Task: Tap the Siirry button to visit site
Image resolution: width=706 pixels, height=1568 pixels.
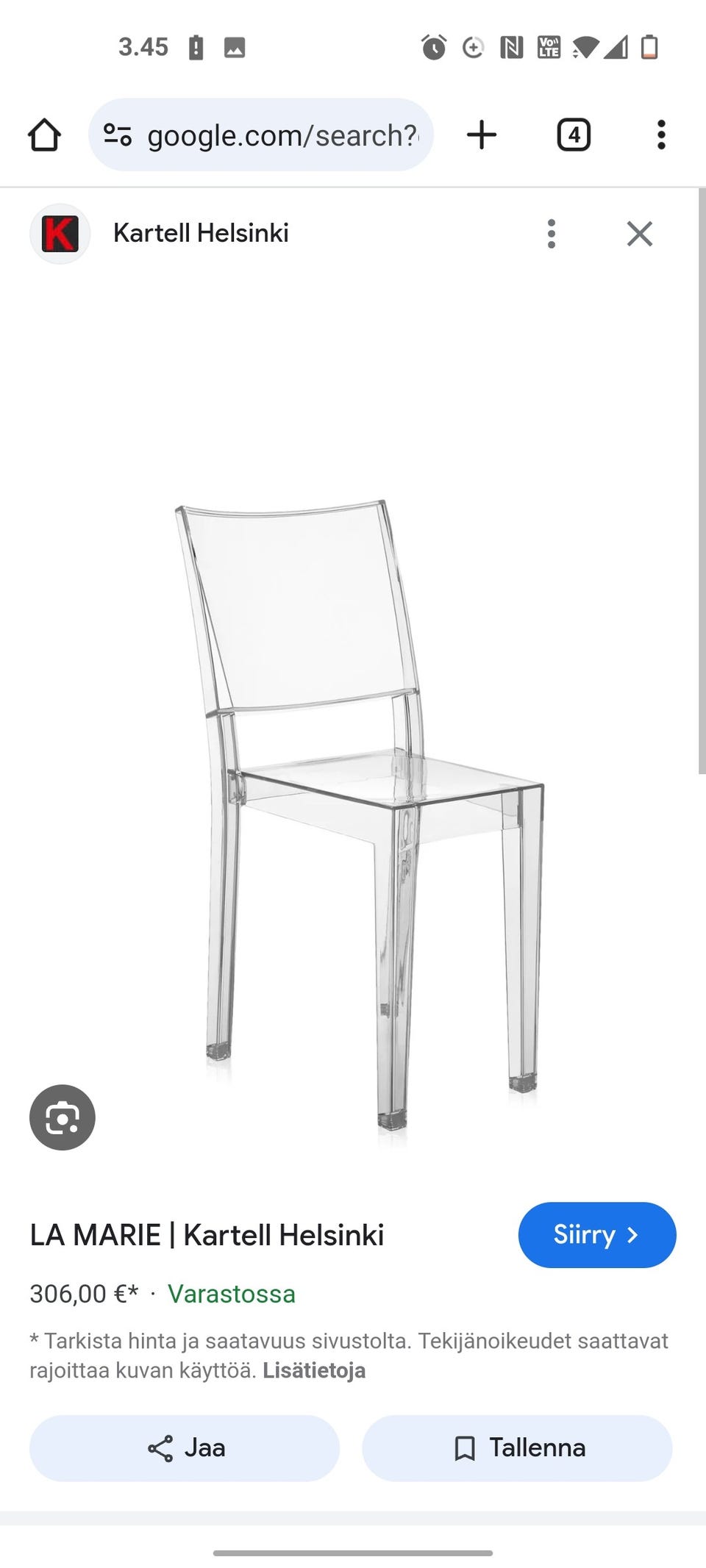Action: [596, 1235]
